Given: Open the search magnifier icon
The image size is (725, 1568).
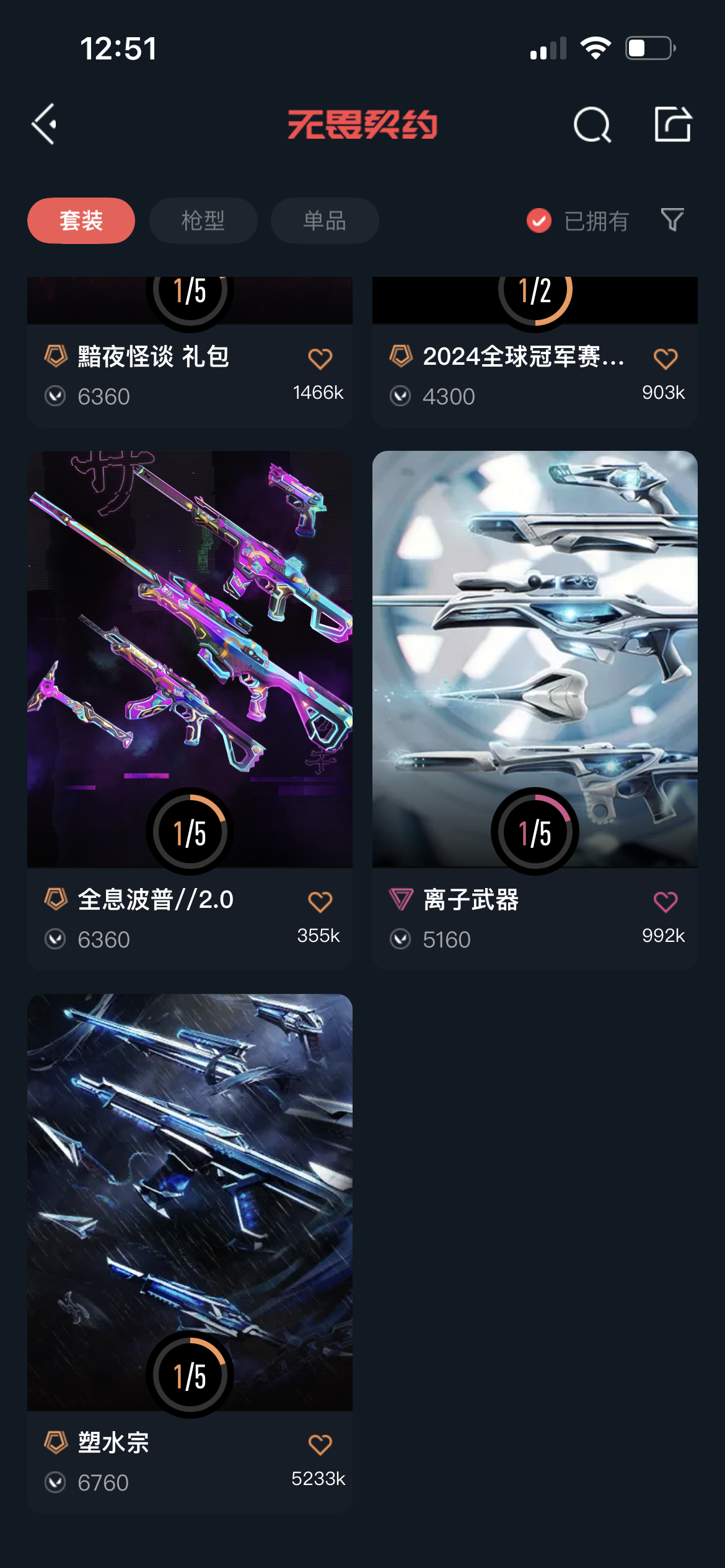Looking at the screenshot, I should point(592,124).
